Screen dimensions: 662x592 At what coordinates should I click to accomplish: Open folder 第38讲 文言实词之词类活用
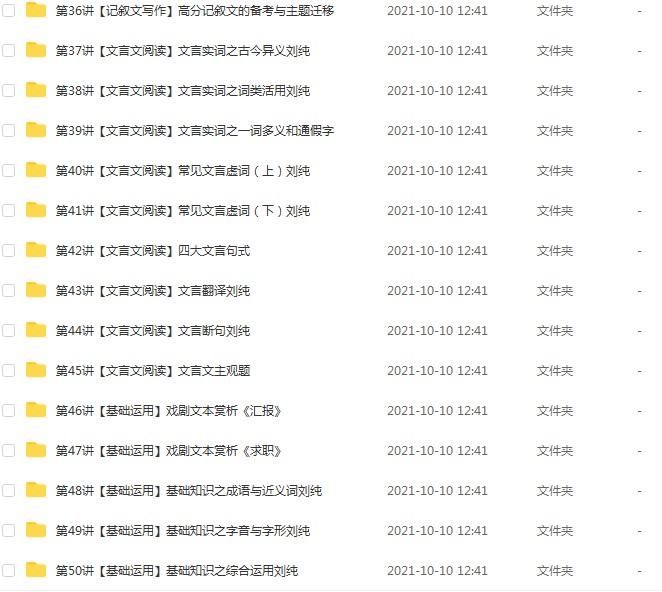click(x=182, y=91)
